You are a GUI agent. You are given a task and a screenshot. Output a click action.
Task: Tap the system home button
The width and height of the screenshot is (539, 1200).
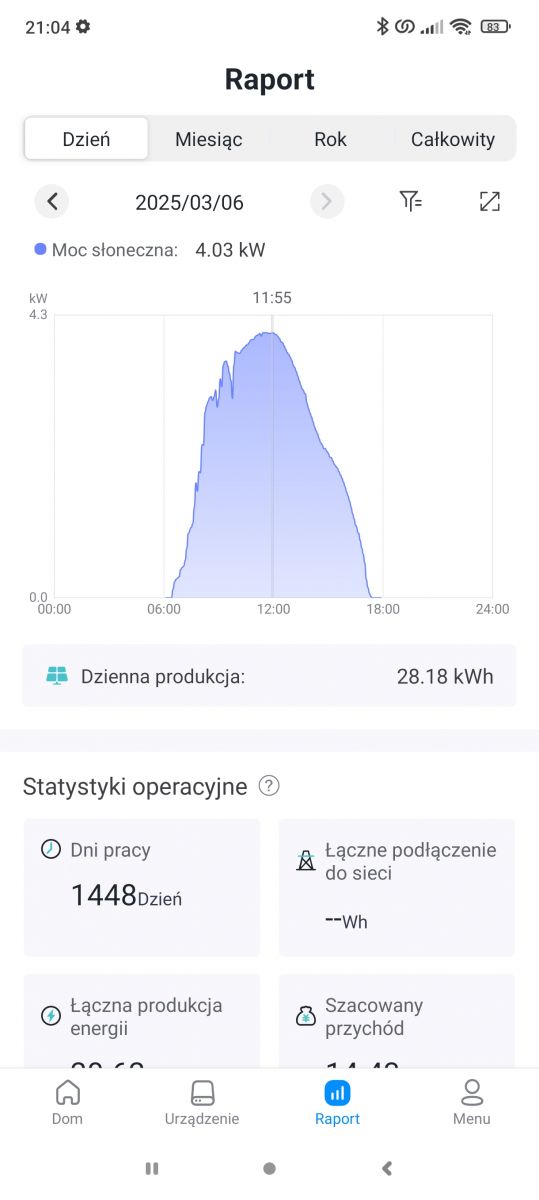269,1167
